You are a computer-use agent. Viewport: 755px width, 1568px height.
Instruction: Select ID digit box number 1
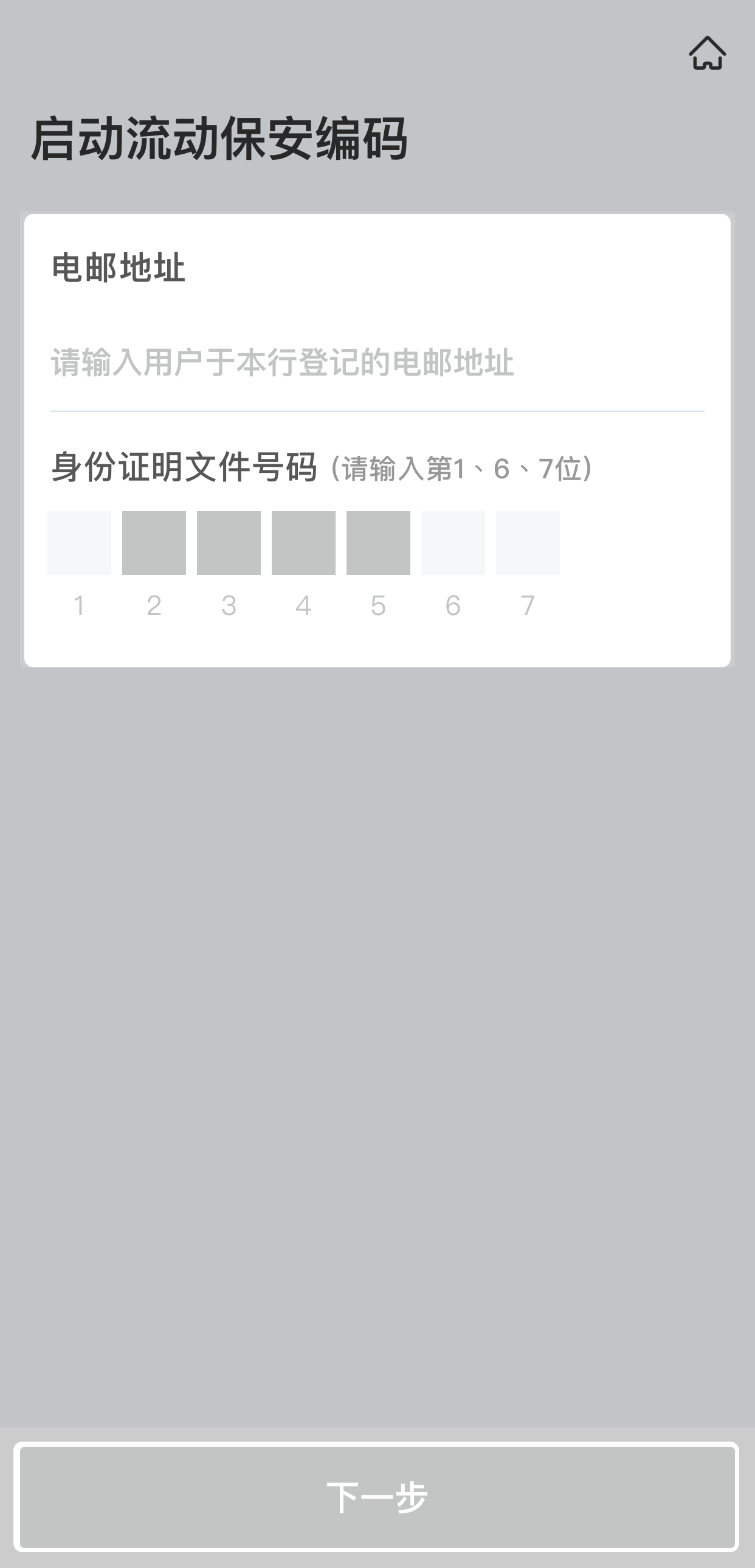(79, 543)
